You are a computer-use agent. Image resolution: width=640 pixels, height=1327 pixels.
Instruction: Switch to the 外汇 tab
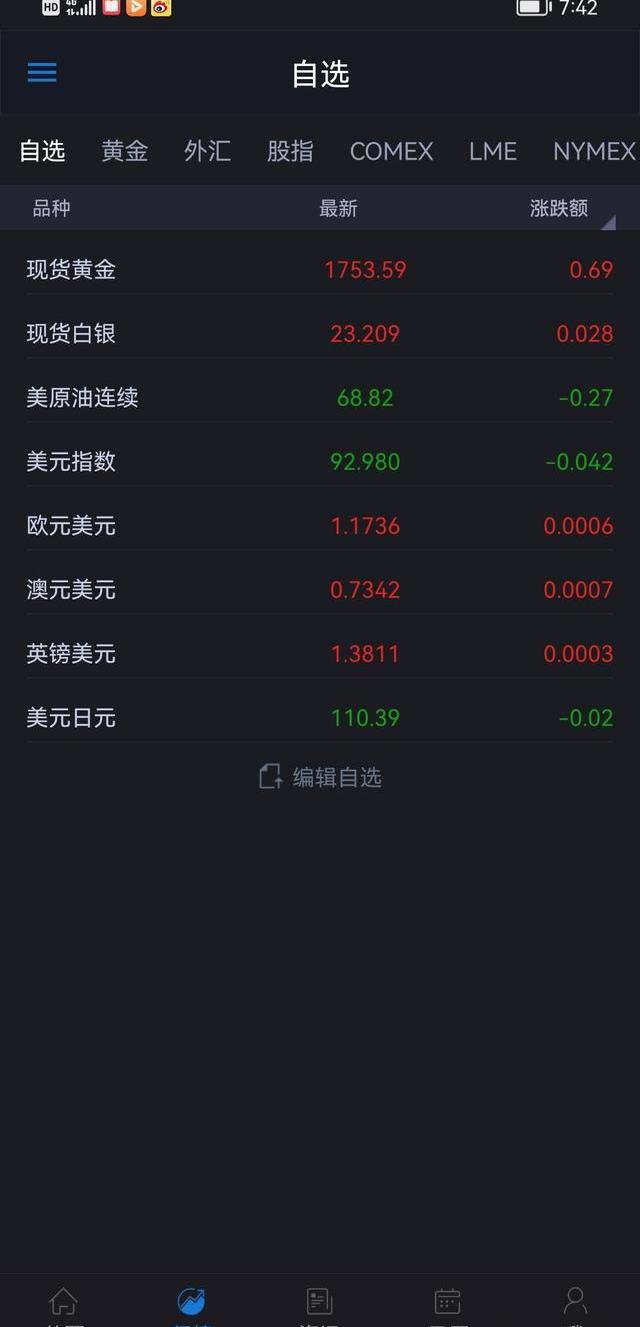[x=207, y=151]
